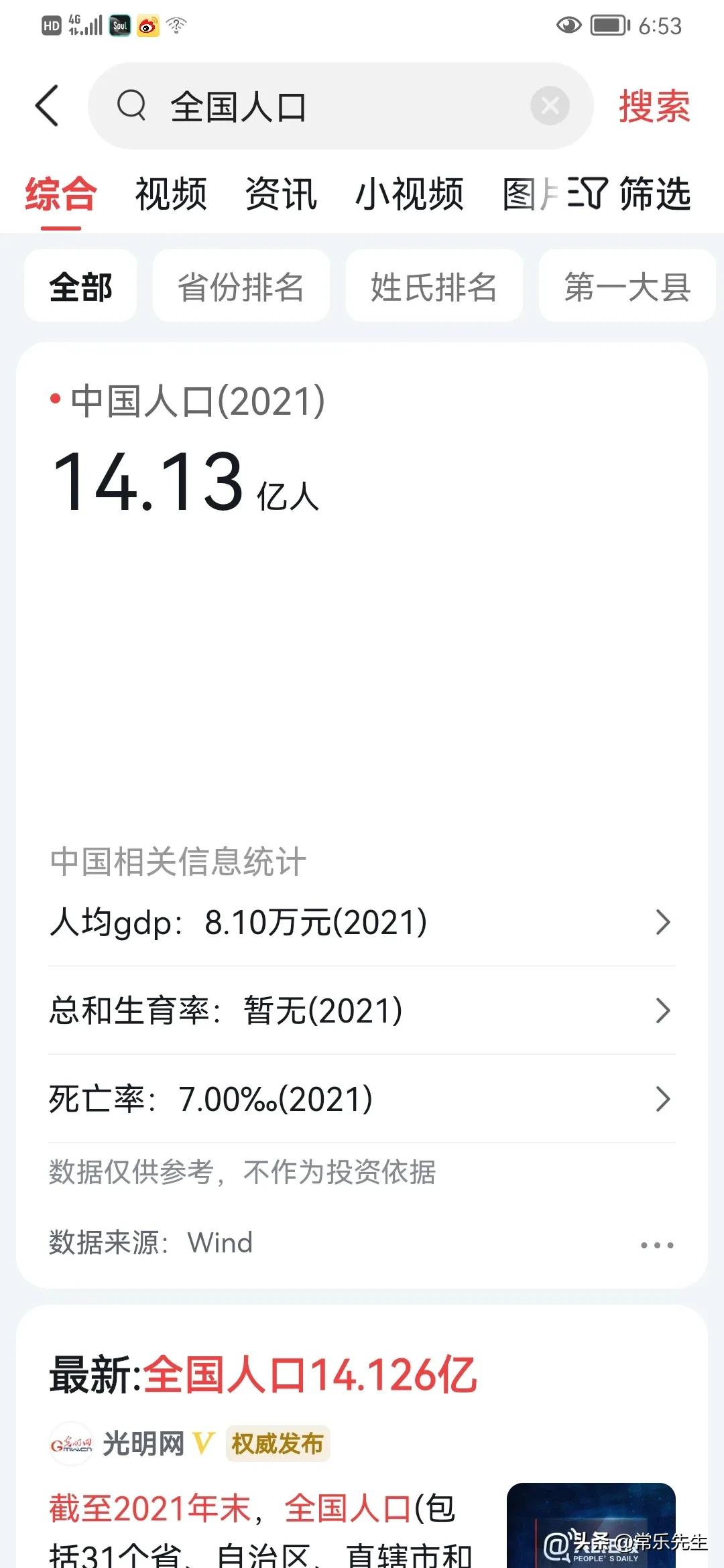Clear the search text with the X icon
Screen dimensions: 724x1568
tap(549, 105)
